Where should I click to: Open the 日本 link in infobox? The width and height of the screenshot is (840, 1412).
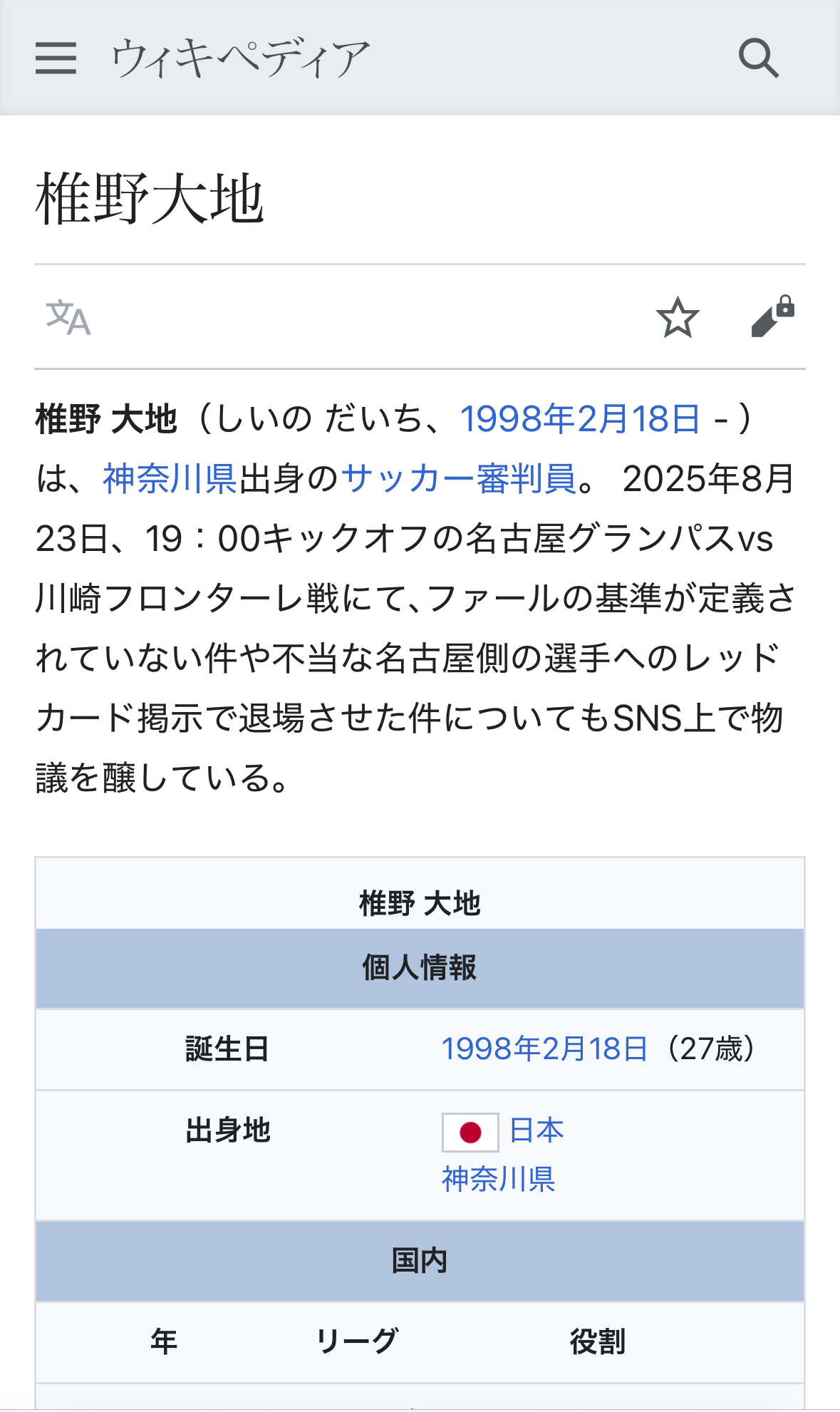tap(536, 1130)
